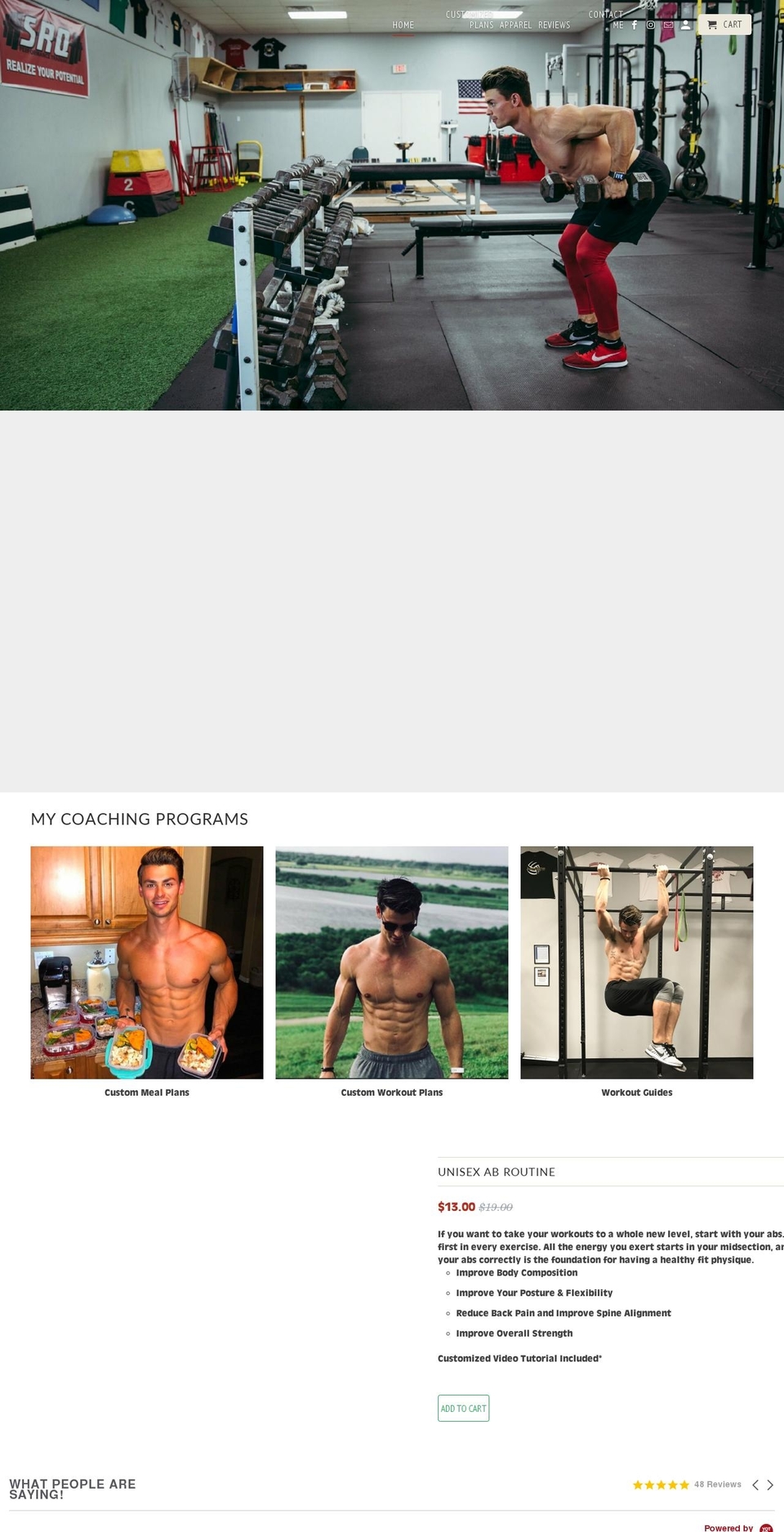
Task: Show next review with right arrow
Action: point(768,1485)
